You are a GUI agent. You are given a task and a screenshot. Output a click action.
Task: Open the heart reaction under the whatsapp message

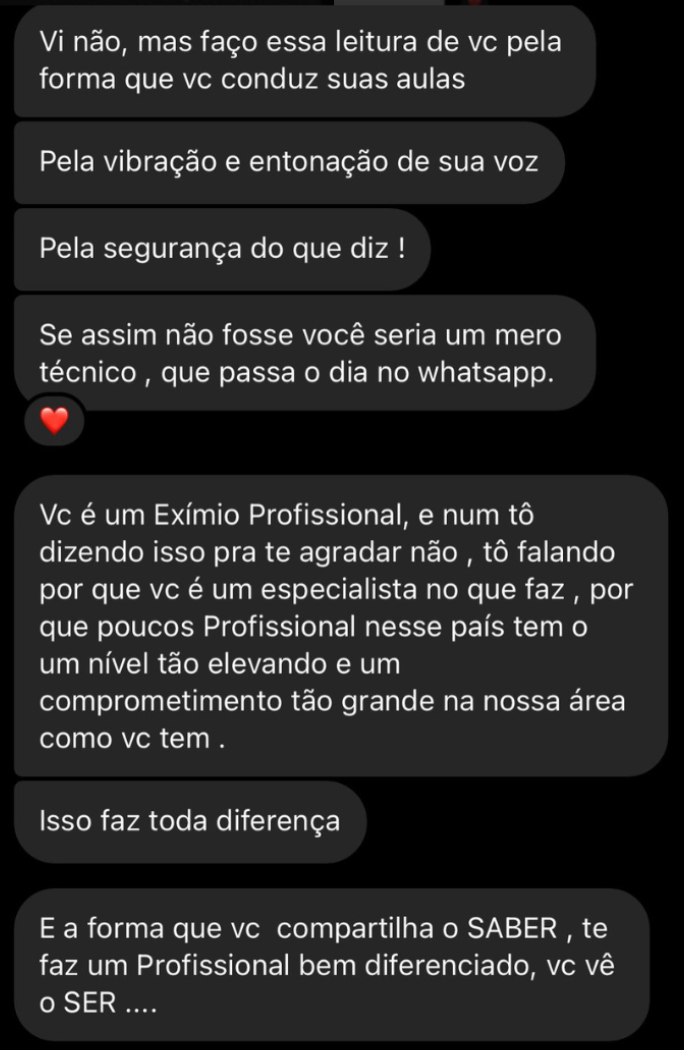(56, 422)
